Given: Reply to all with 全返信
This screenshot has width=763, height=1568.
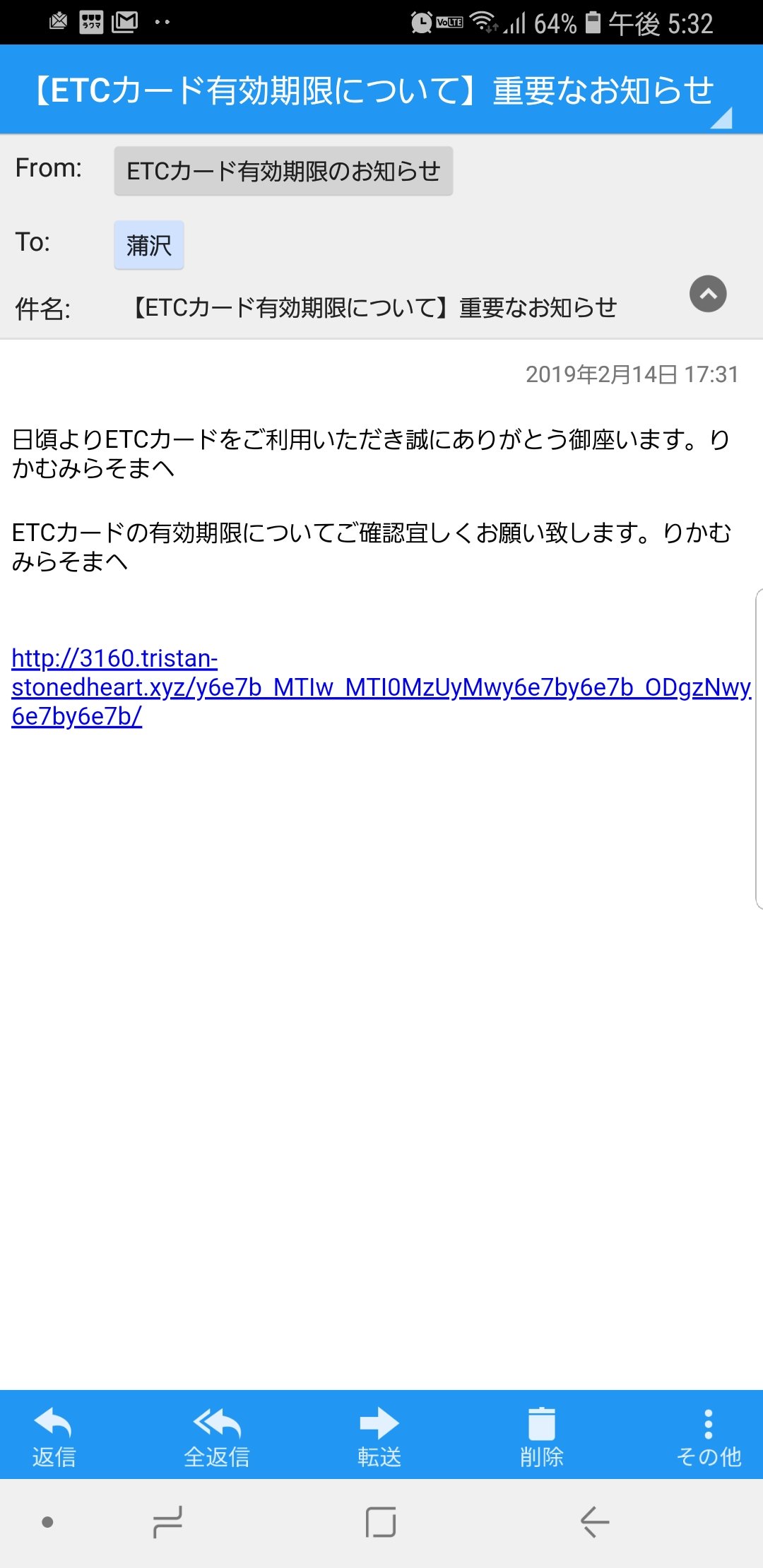Looking at the screenshot, I should (217, 1436).
